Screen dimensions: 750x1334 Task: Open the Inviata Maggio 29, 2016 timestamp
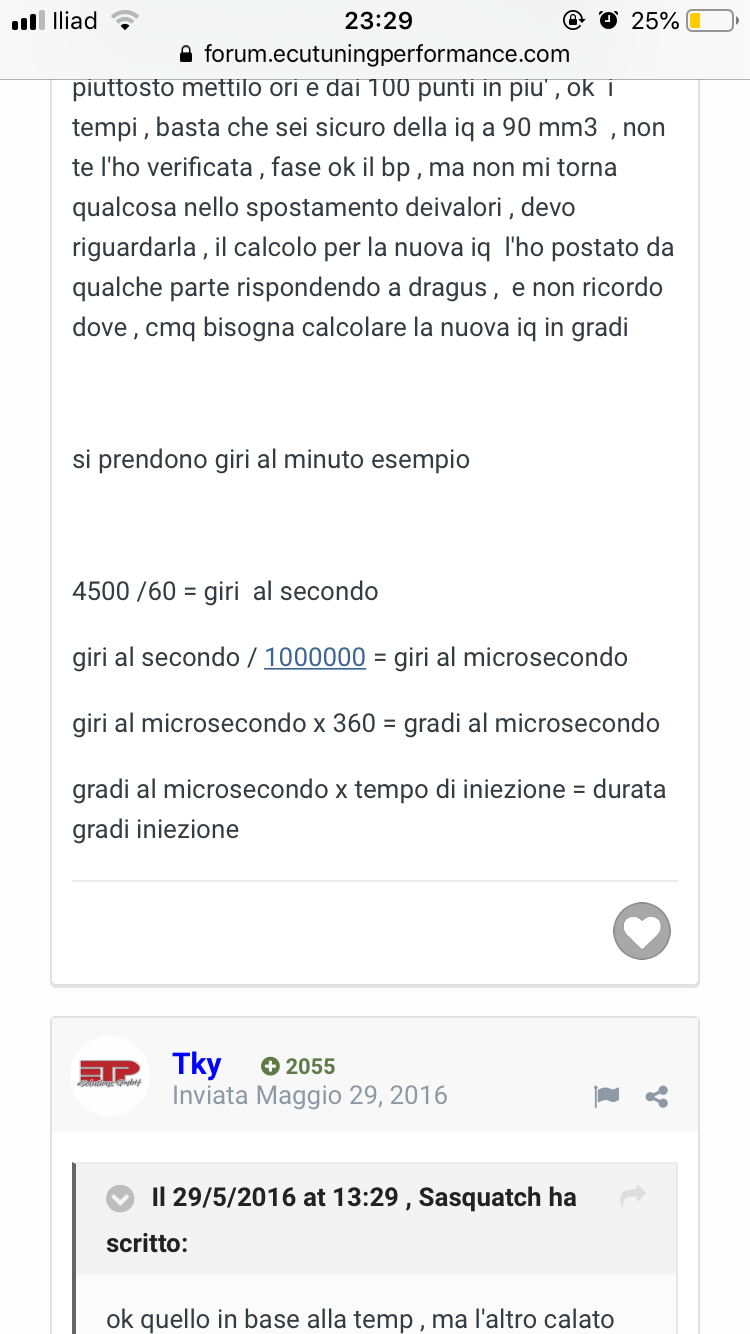310,1095
